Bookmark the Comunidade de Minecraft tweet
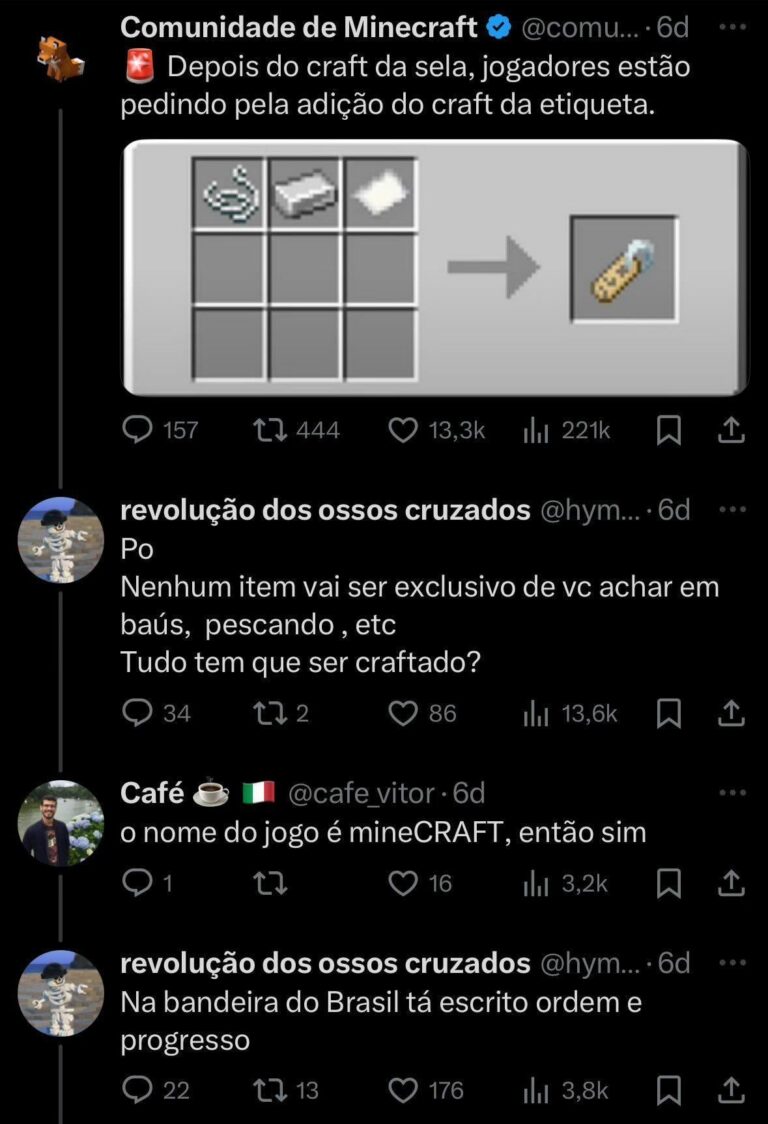Viewport: 768px width, 1124px height. coord(671,430)
